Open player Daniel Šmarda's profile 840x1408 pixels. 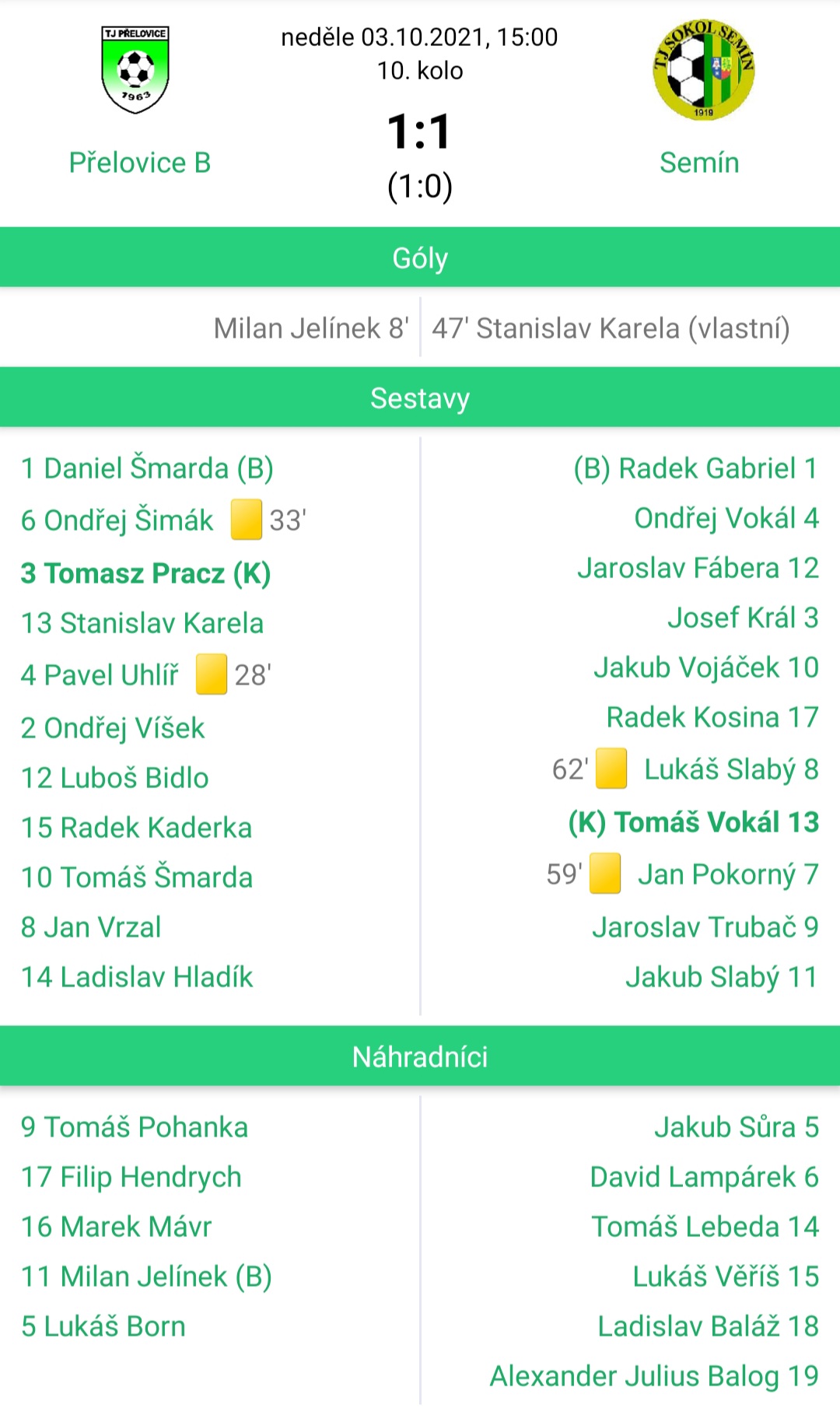[147, 468]
